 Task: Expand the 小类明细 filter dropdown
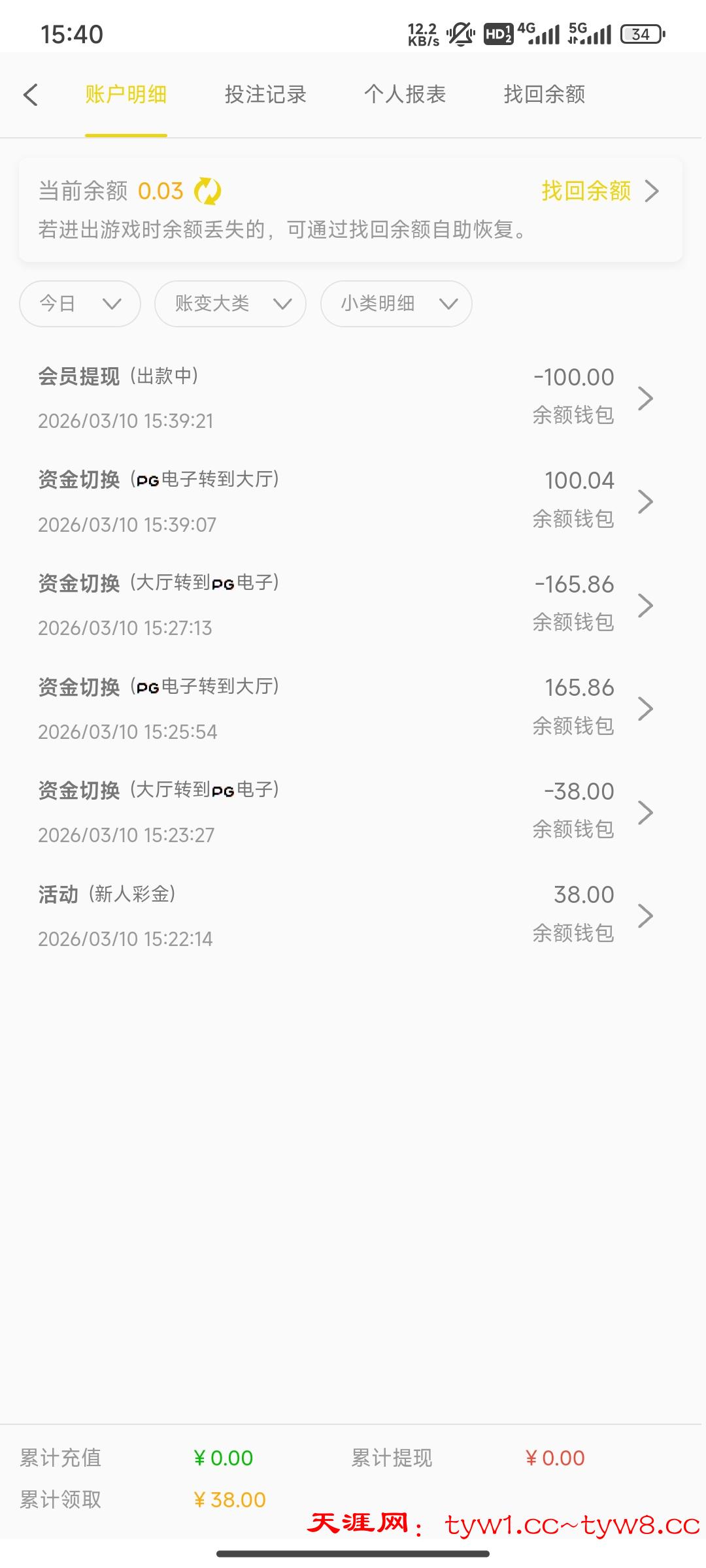396,304
